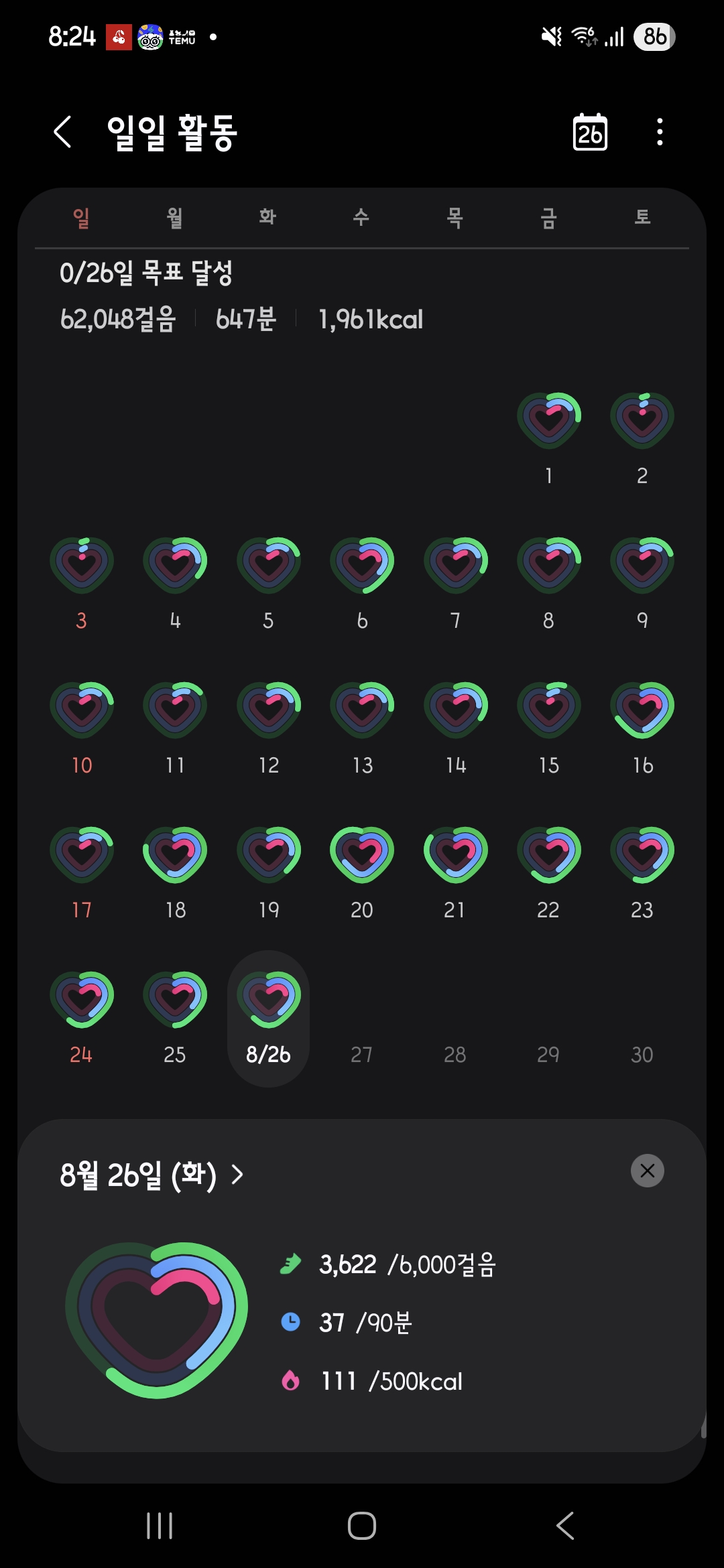Select day 16 activity heart
Screen dimensions: 724x1568
click(x=642, y=710)
